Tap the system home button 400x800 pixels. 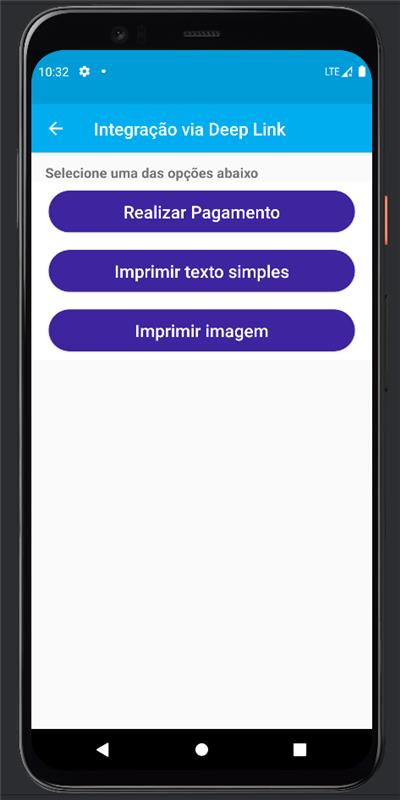[202, 749]
